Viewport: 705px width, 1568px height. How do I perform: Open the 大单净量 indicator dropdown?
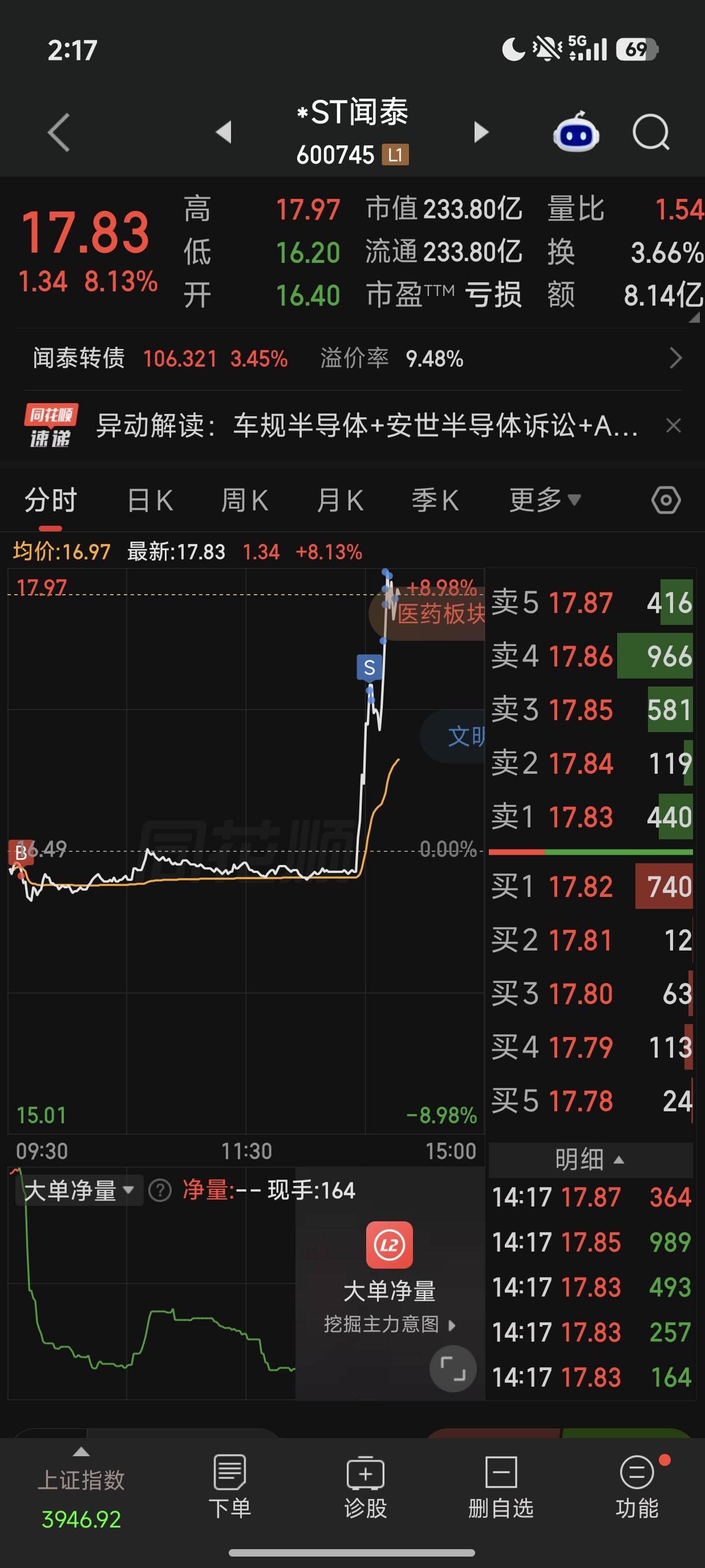click(x=79, y=1190)
